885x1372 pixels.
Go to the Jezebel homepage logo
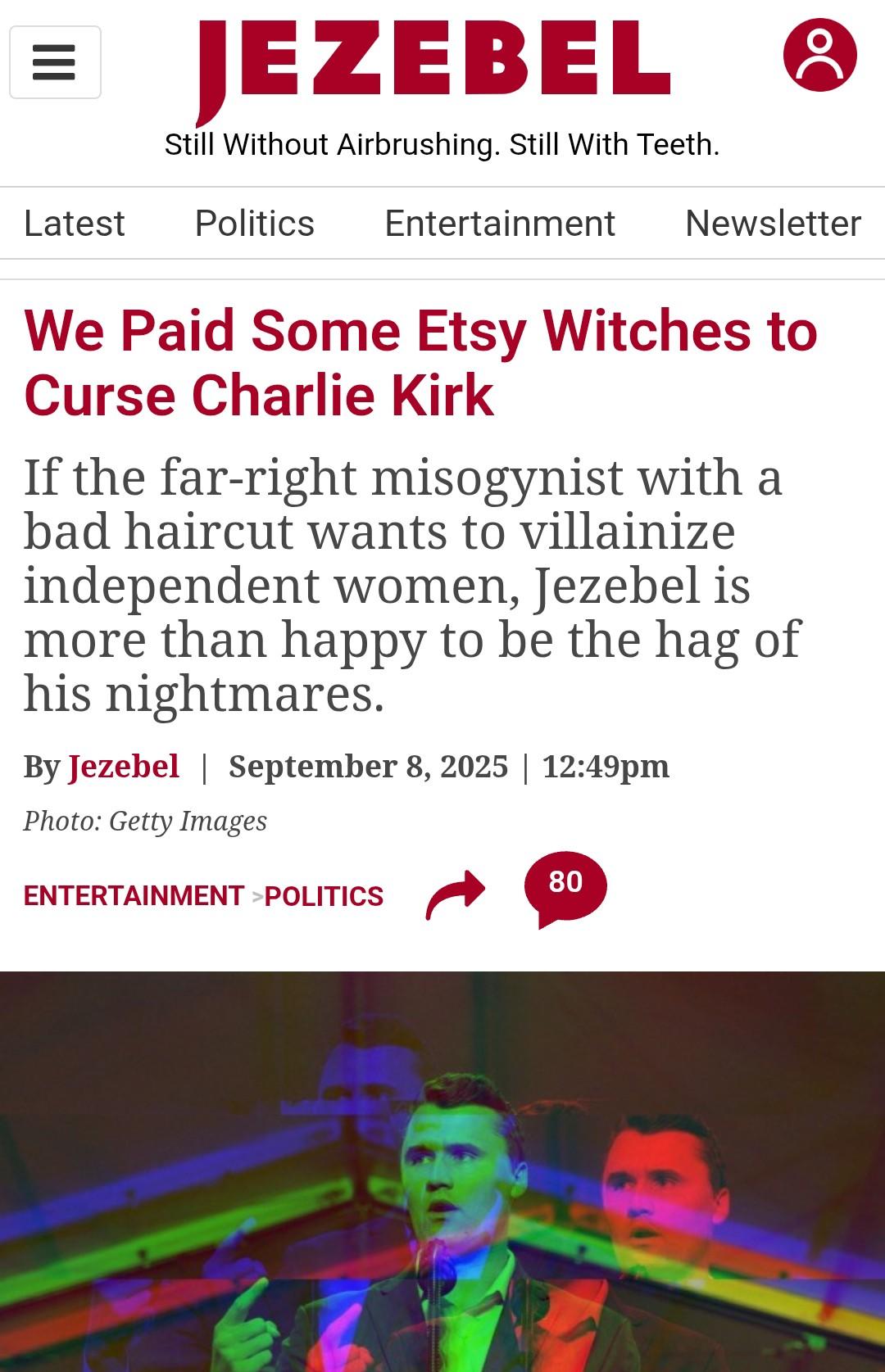[434, 61]
